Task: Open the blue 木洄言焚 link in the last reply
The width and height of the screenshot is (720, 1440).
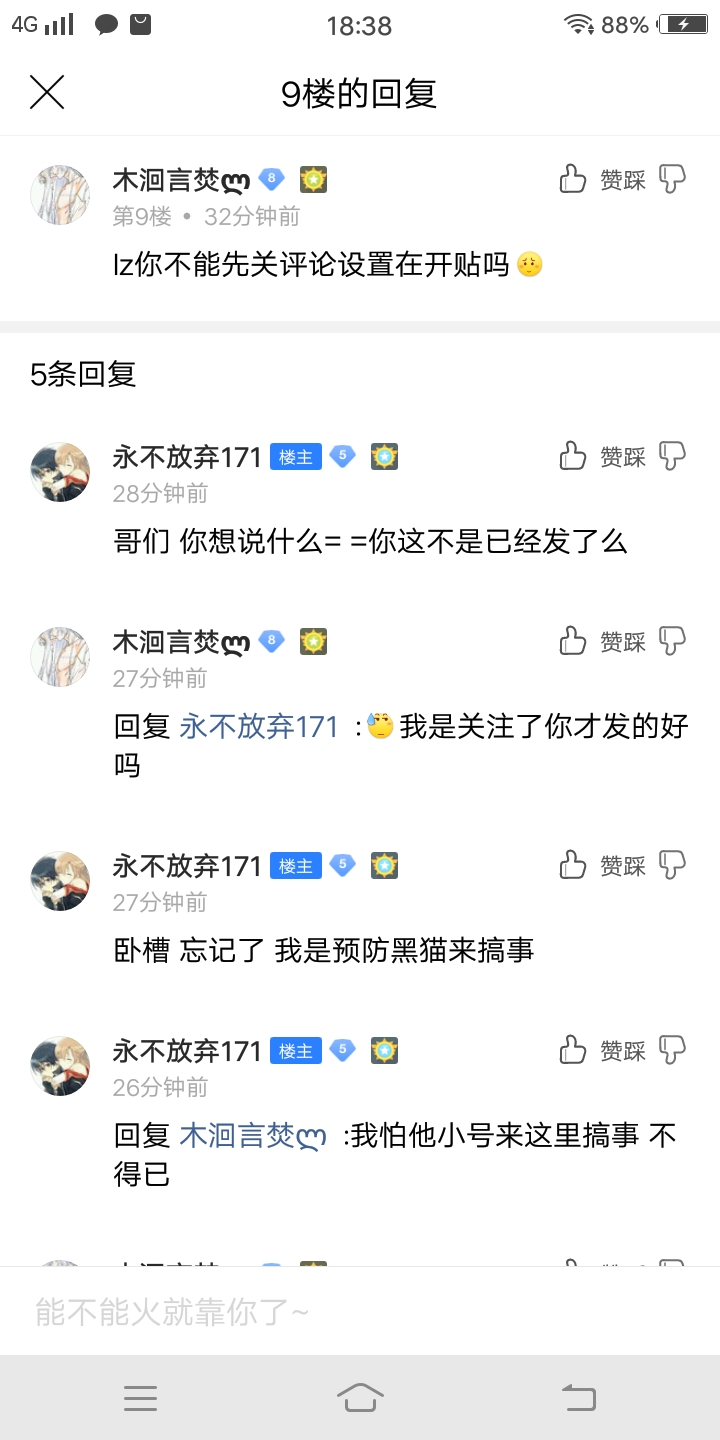Action: point(252,1136)
